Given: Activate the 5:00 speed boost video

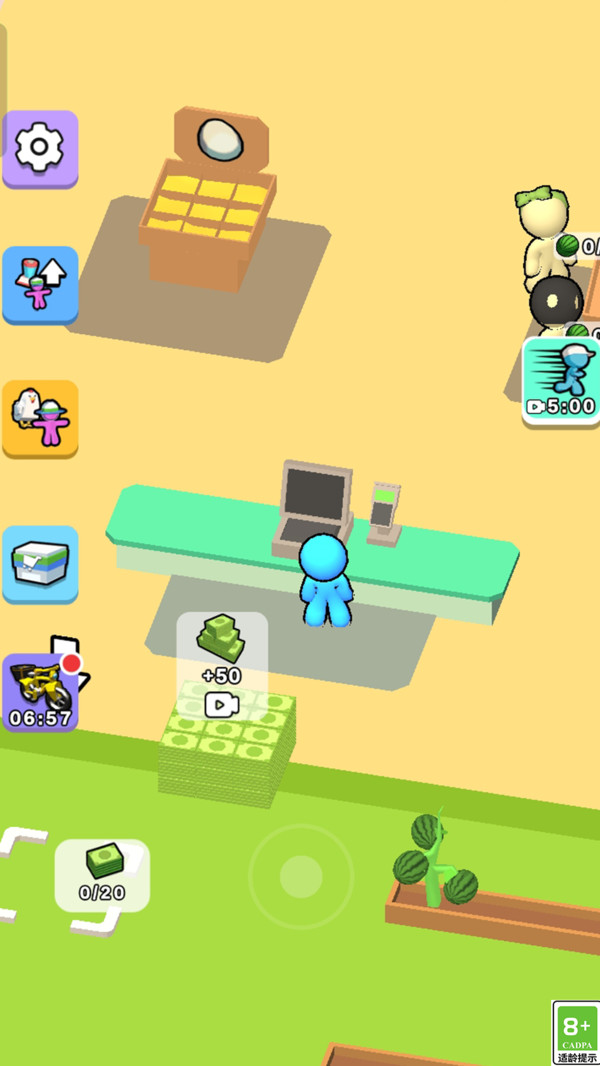Looking at the screenshot, I should 561,380.
